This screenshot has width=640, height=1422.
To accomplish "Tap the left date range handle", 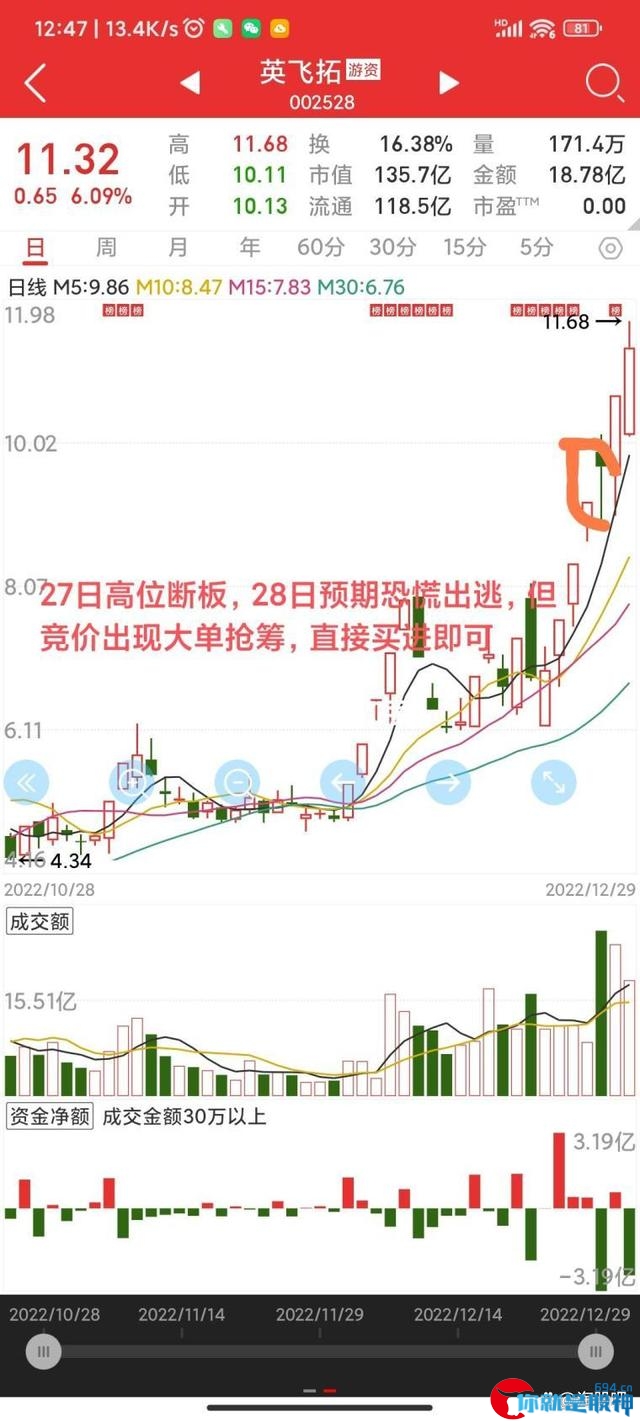I will (42, 1352).
